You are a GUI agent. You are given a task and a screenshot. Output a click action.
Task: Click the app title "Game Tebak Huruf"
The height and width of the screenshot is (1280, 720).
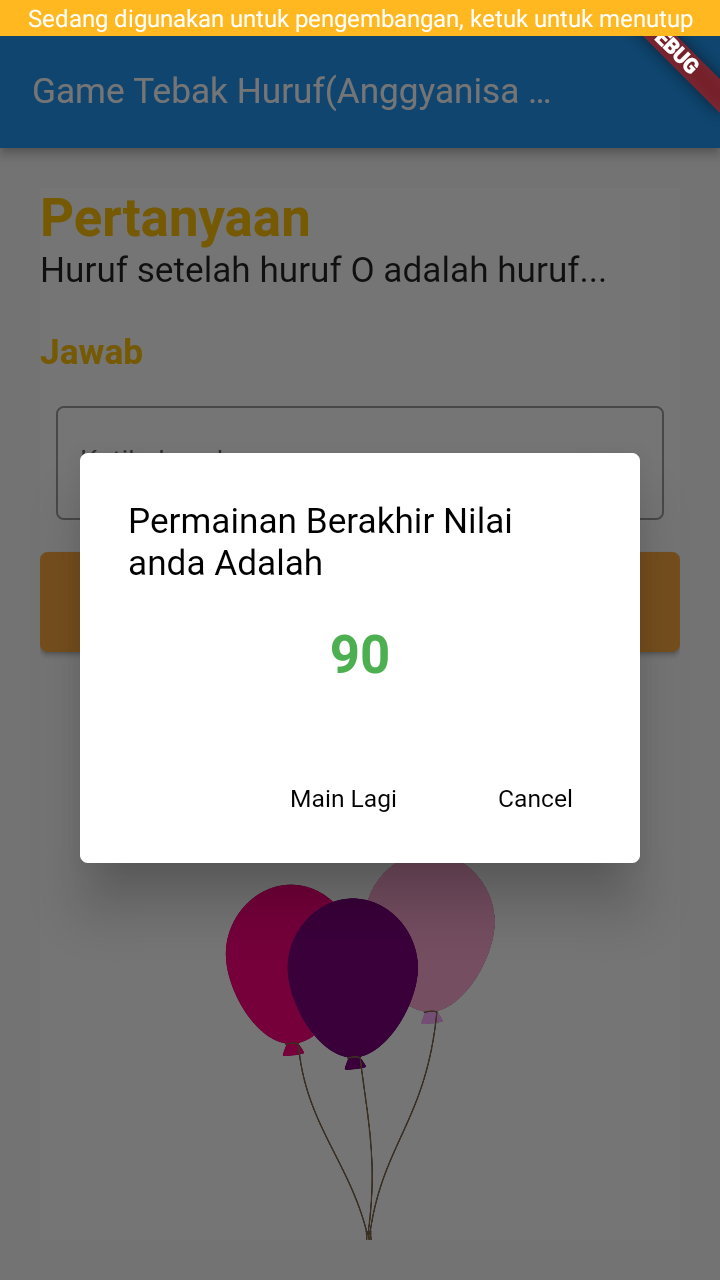[290, 90]
